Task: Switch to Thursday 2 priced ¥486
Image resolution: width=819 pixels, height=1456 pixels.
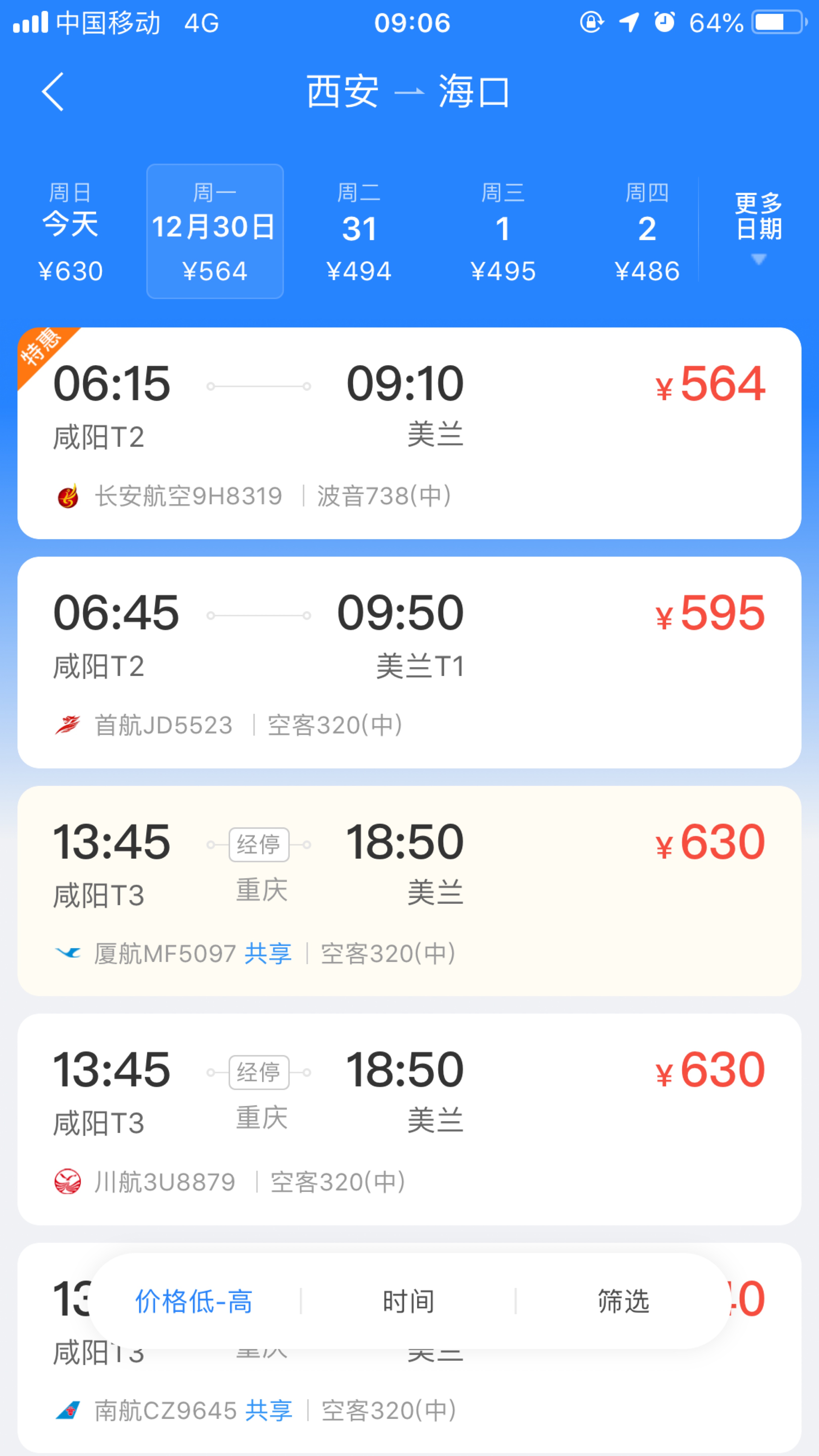Action: coord(647,232)
